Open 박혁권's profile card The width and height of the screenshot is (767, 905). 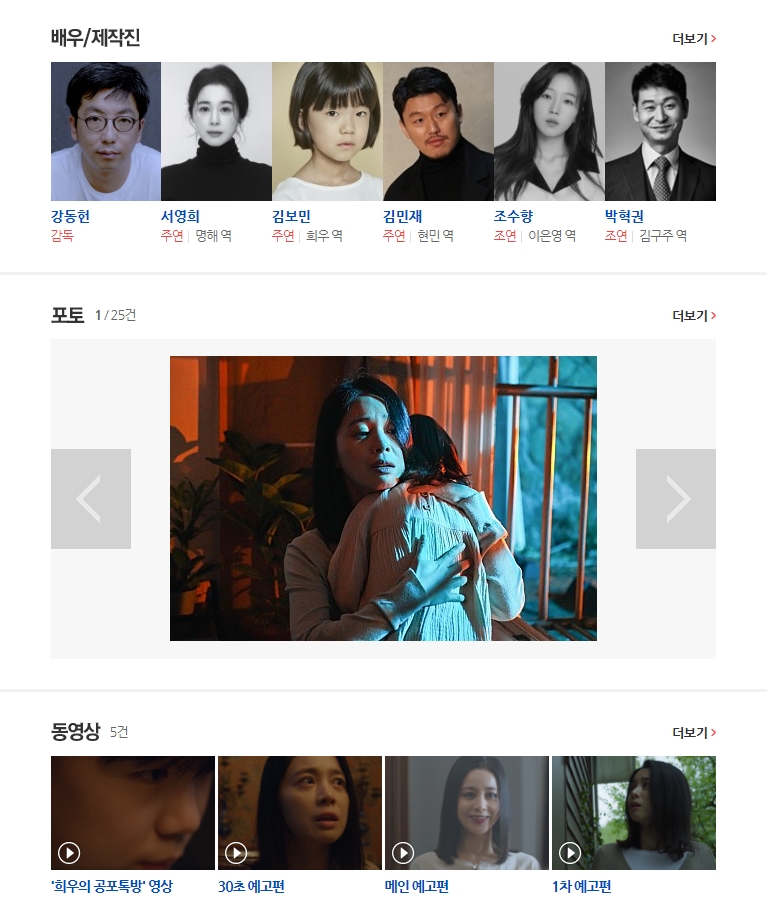click(x=660, y=131)
